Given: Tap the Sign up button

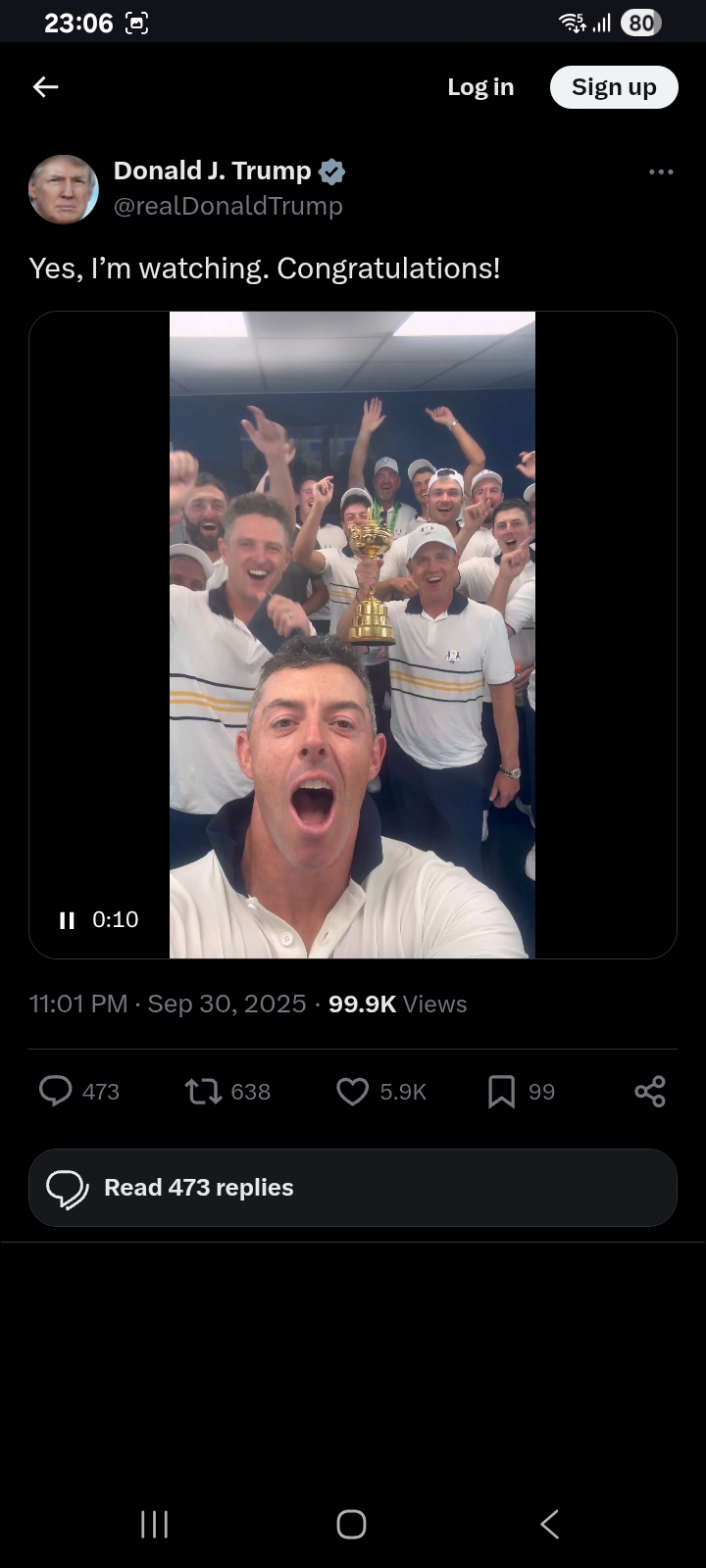Looking at the screenshot, I should tap(614, 87).
